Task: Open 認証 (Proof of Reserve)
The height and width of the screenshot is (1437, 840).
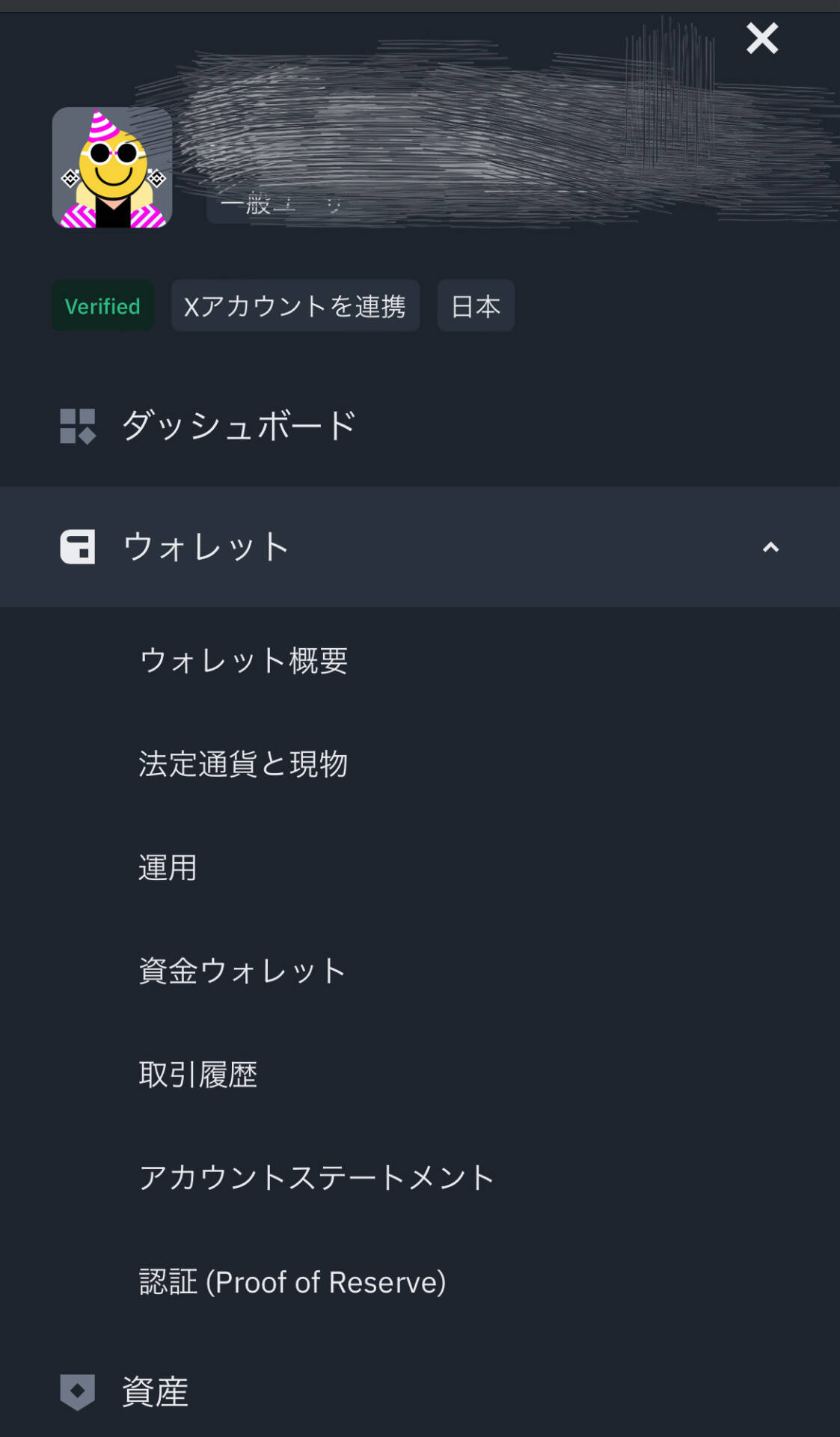Action: (x=292, y=1282)
